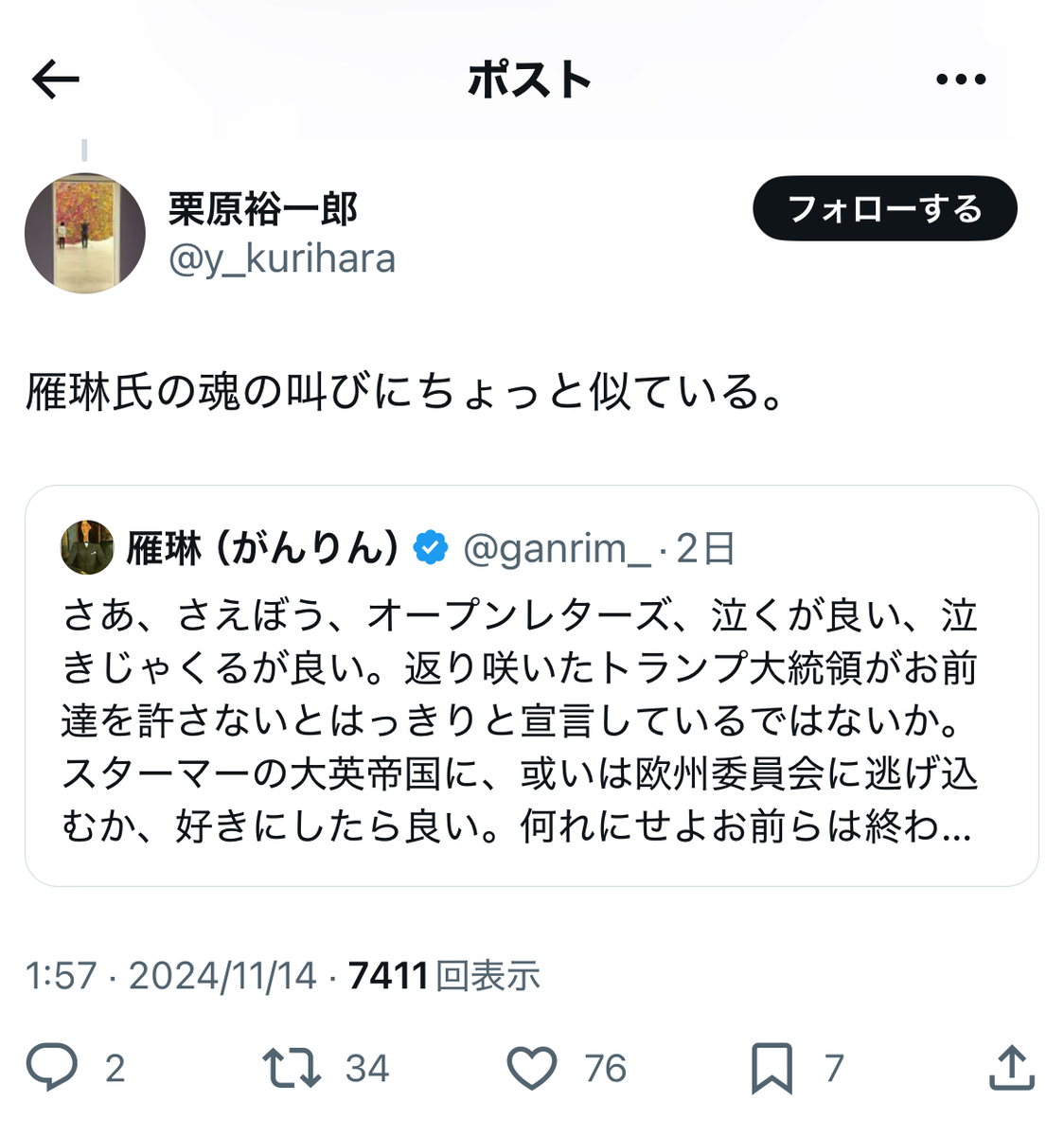The image size is (1064, 1136).
Task: Open the @y_kurihara profile link
Action: coord(281,258)
